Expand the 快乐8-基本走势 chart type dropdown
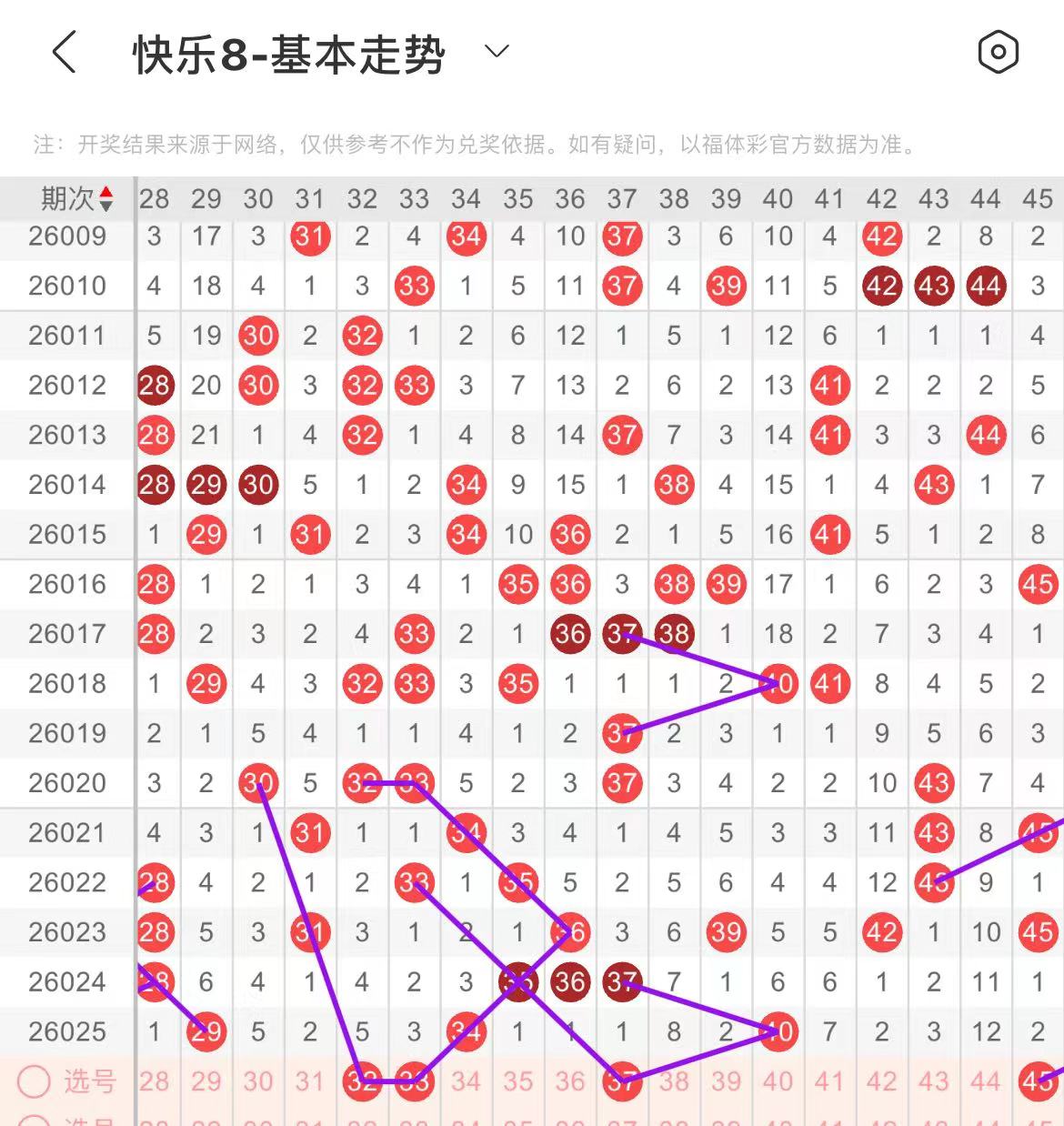Screen dimensions: 1064x1126 [x=497, y=52]
